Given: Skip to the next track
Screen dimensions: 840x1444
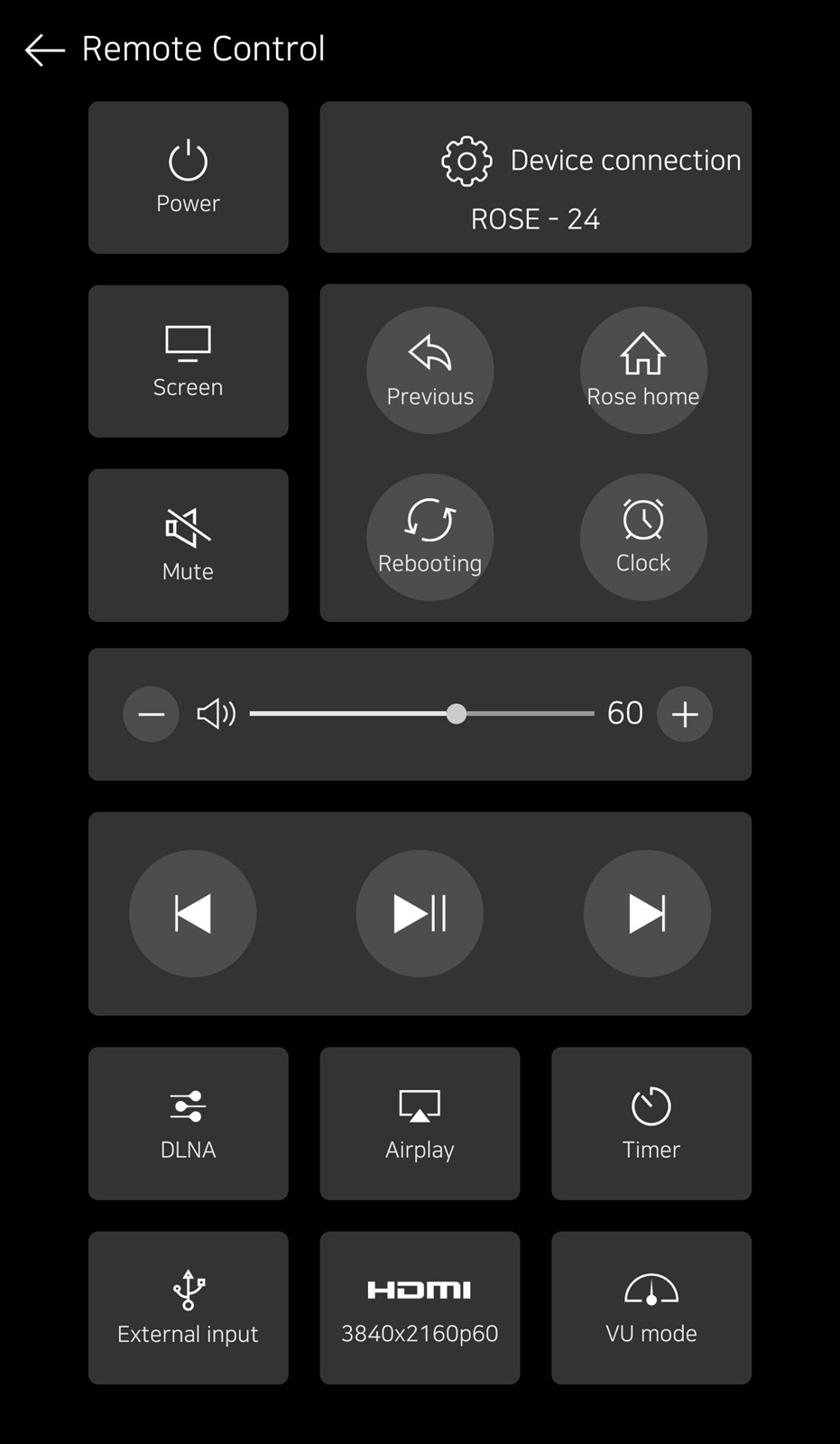Looking at the screenshot, I should [647, 913].
